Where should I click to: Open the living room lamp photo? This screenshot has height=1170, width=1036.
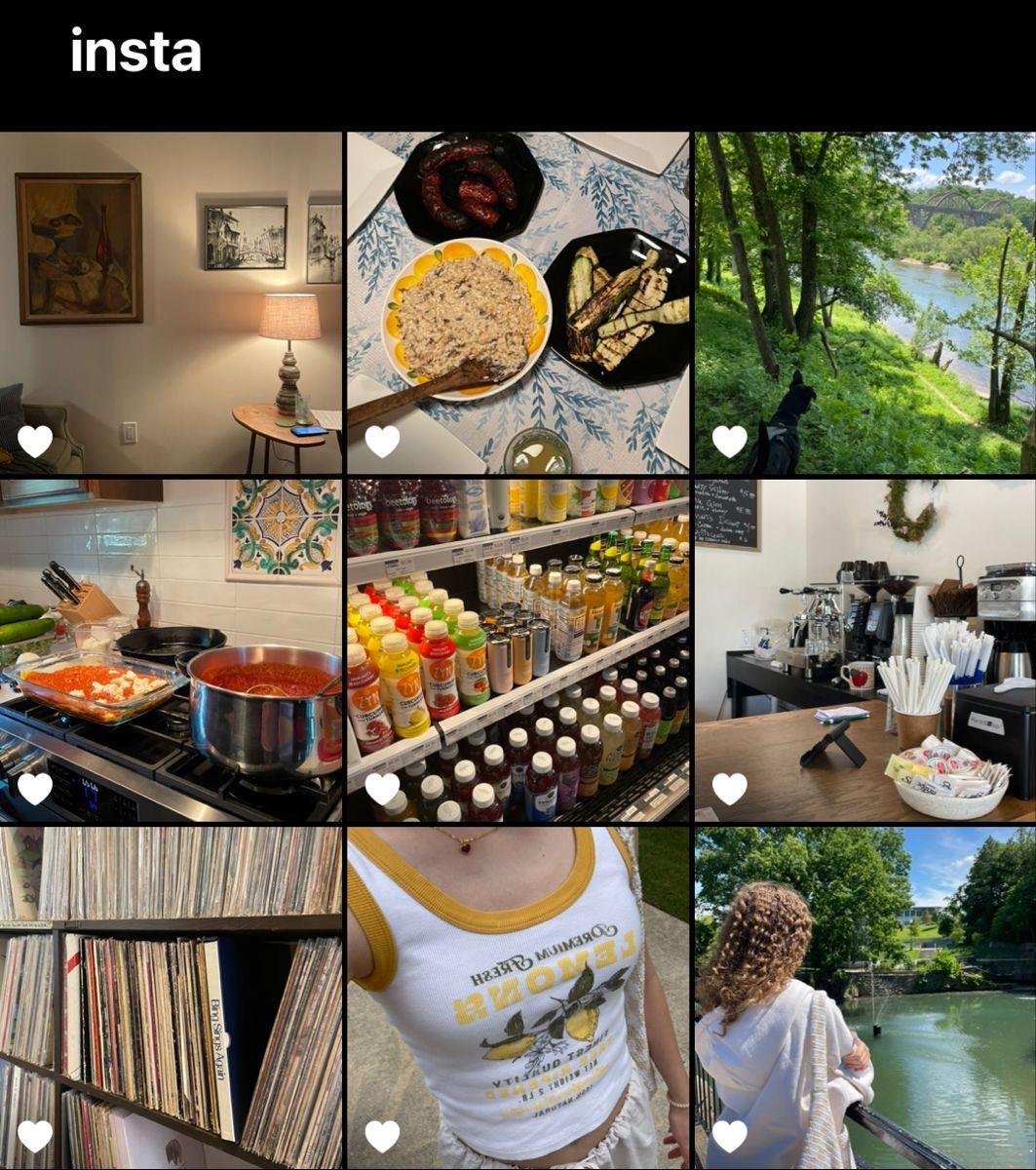(x=171, y=302)
